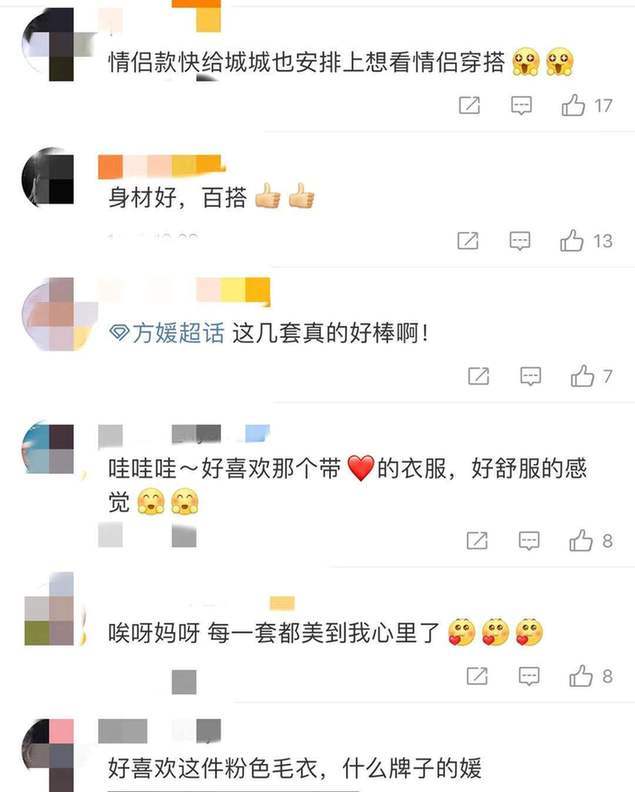Like the 身材好，百搭 comment
Viewport: 635px width, 792px height.
pyautogui.click(x=572, y=240)
